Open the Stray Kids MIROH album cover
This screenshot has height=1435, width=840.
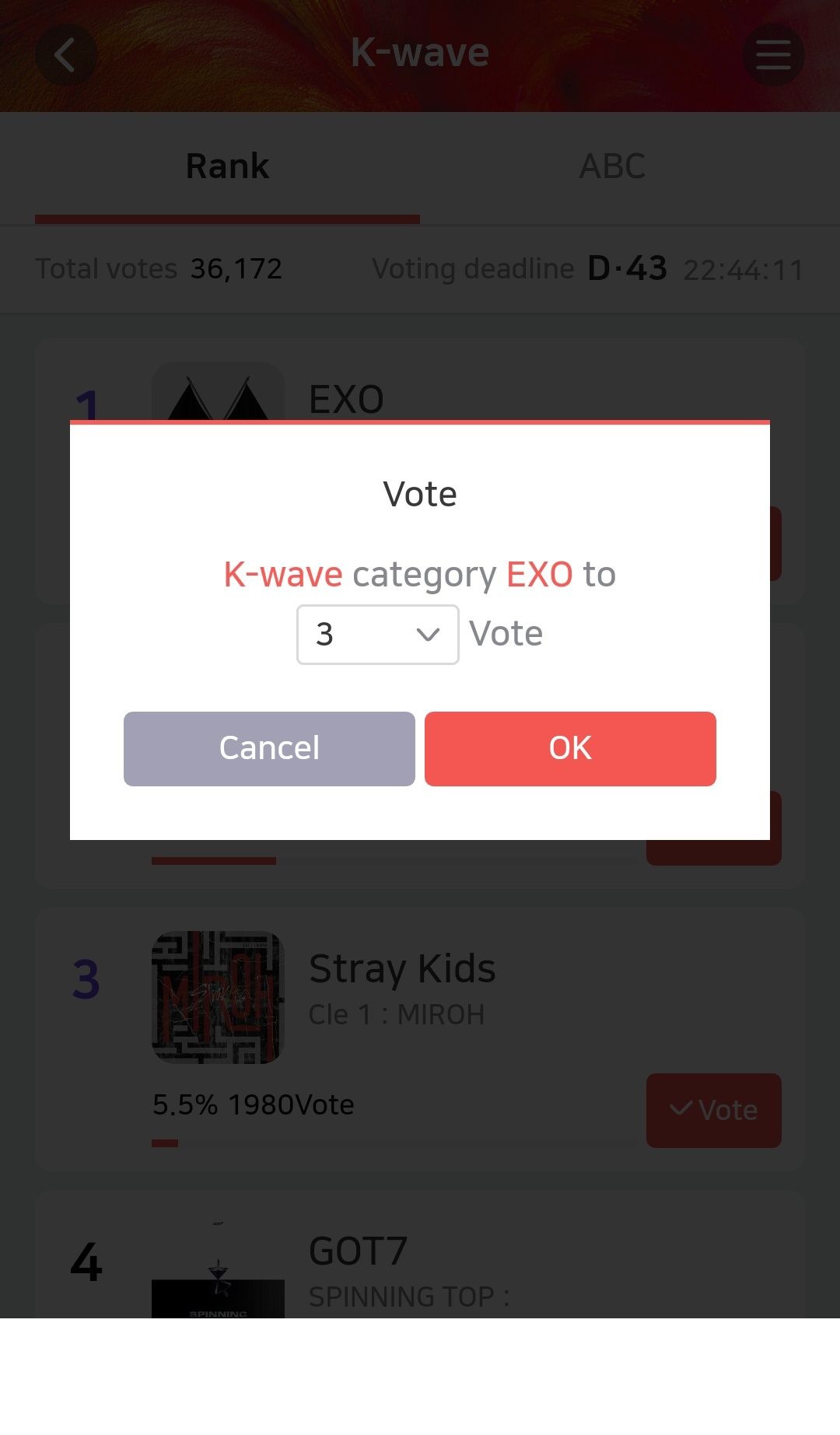(218, 997)
